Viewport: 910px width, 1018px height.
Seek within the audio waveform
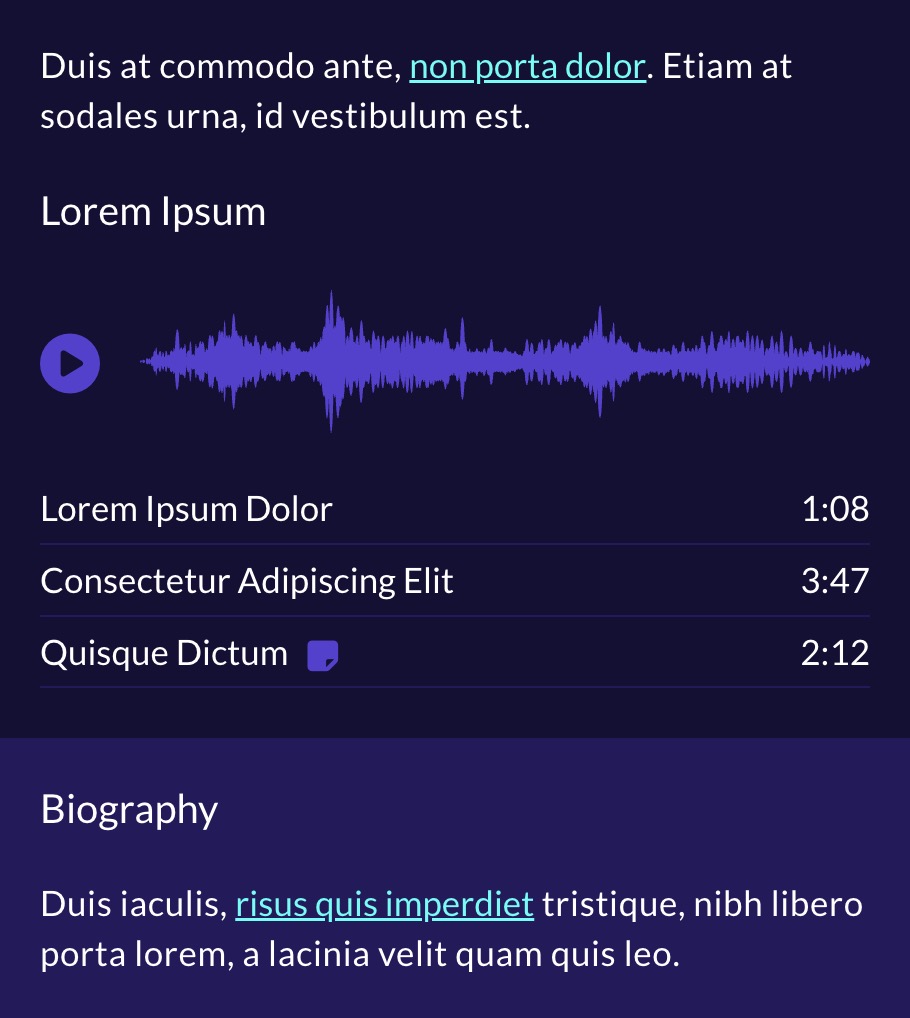[x=505, y=362]
